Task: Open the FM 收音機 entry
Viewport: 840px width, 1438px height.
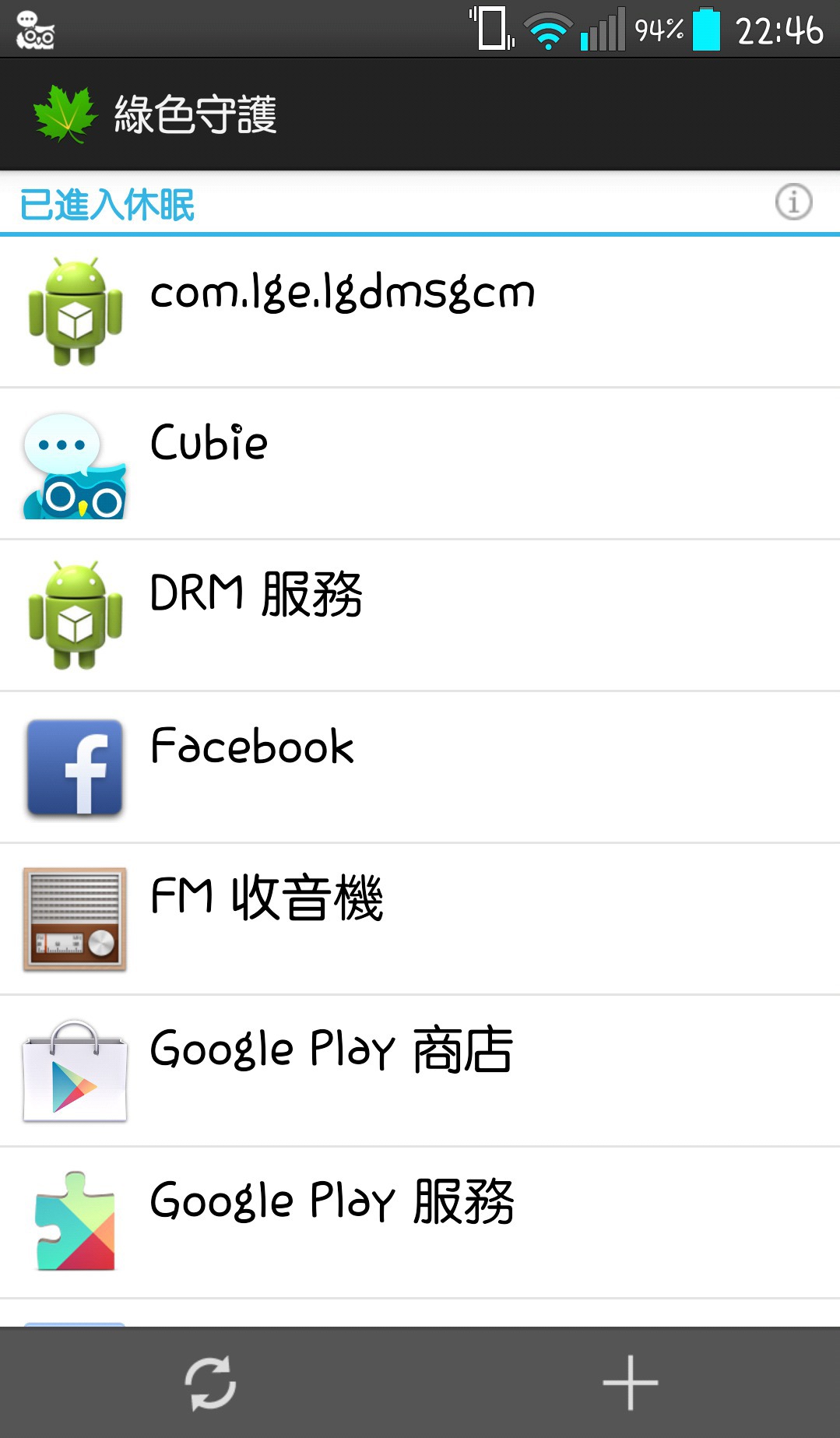Action: coord(420,919)
